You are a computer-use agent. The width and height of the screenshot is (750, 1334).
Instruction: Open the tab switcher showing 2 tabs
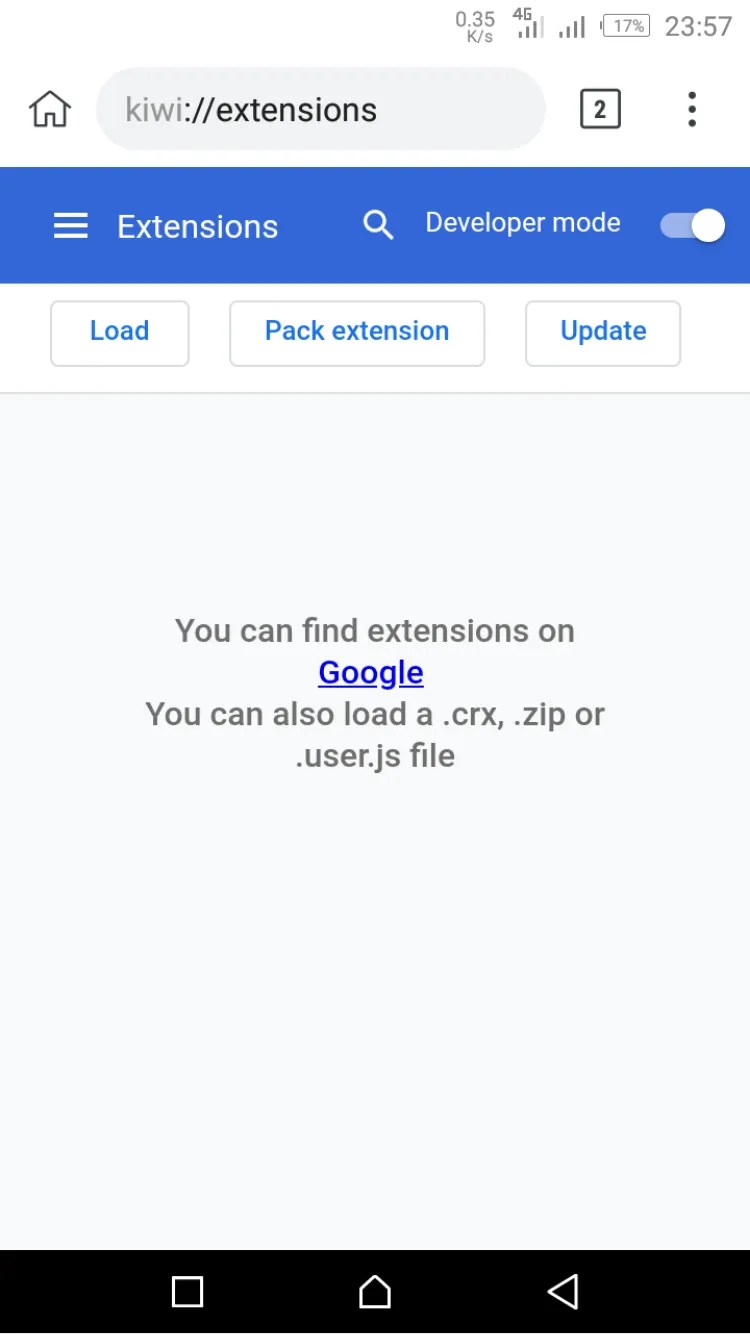click(600, 109)
